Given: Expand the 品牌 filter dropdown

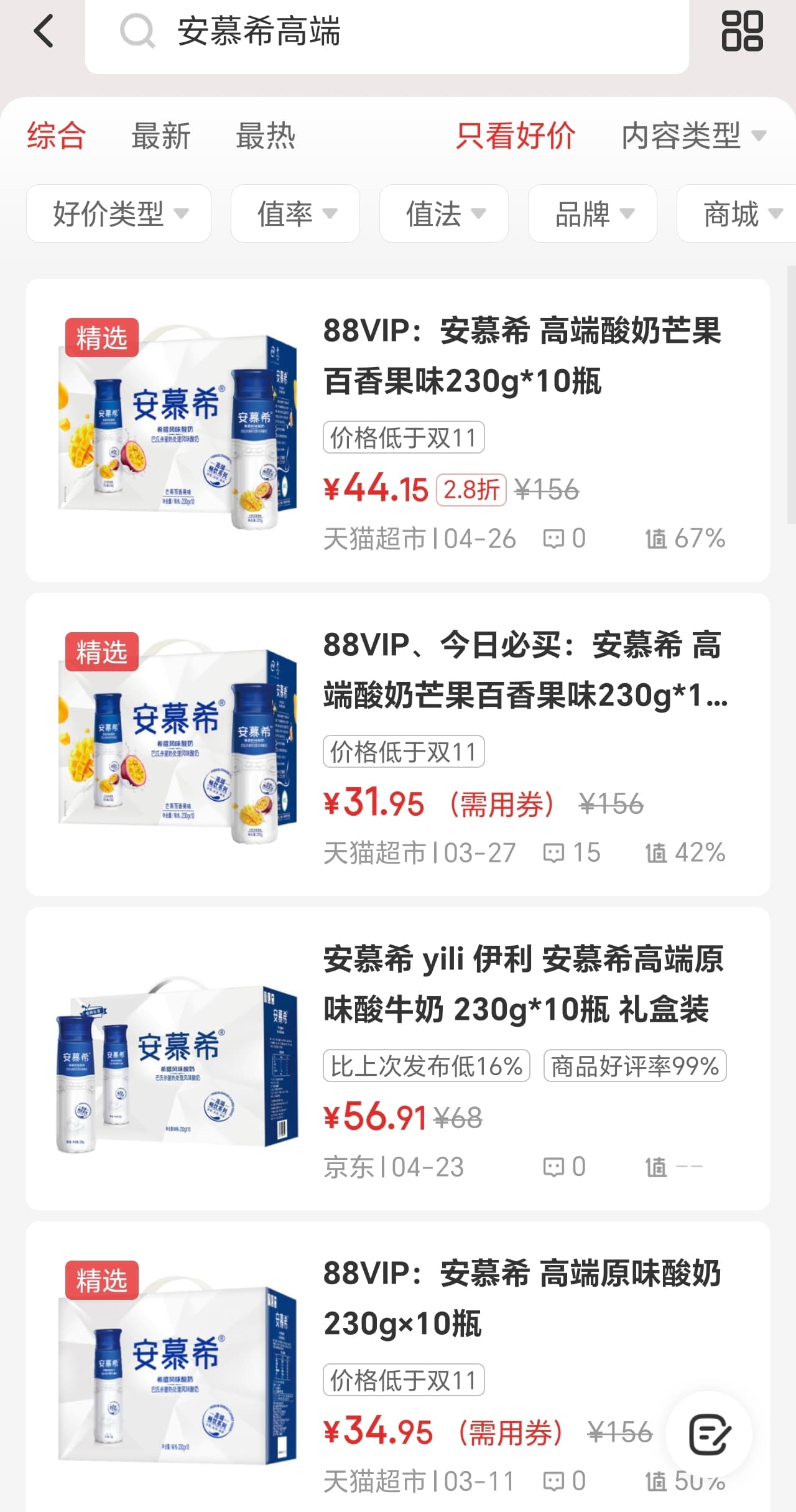Looking at the screenshot, I should pos(593,213).
